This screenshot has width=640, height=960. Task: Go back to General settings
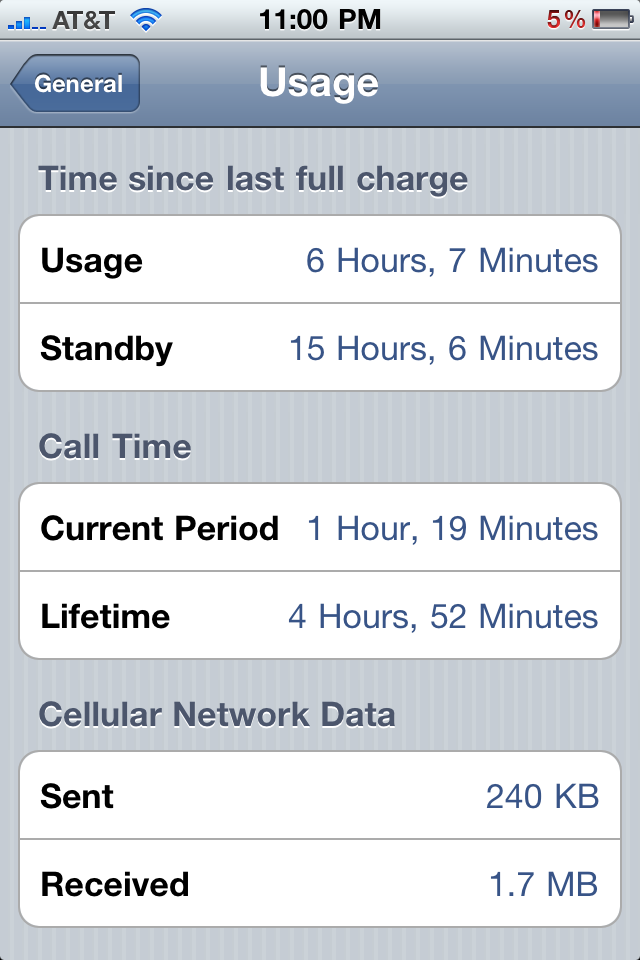click(76, 84)
